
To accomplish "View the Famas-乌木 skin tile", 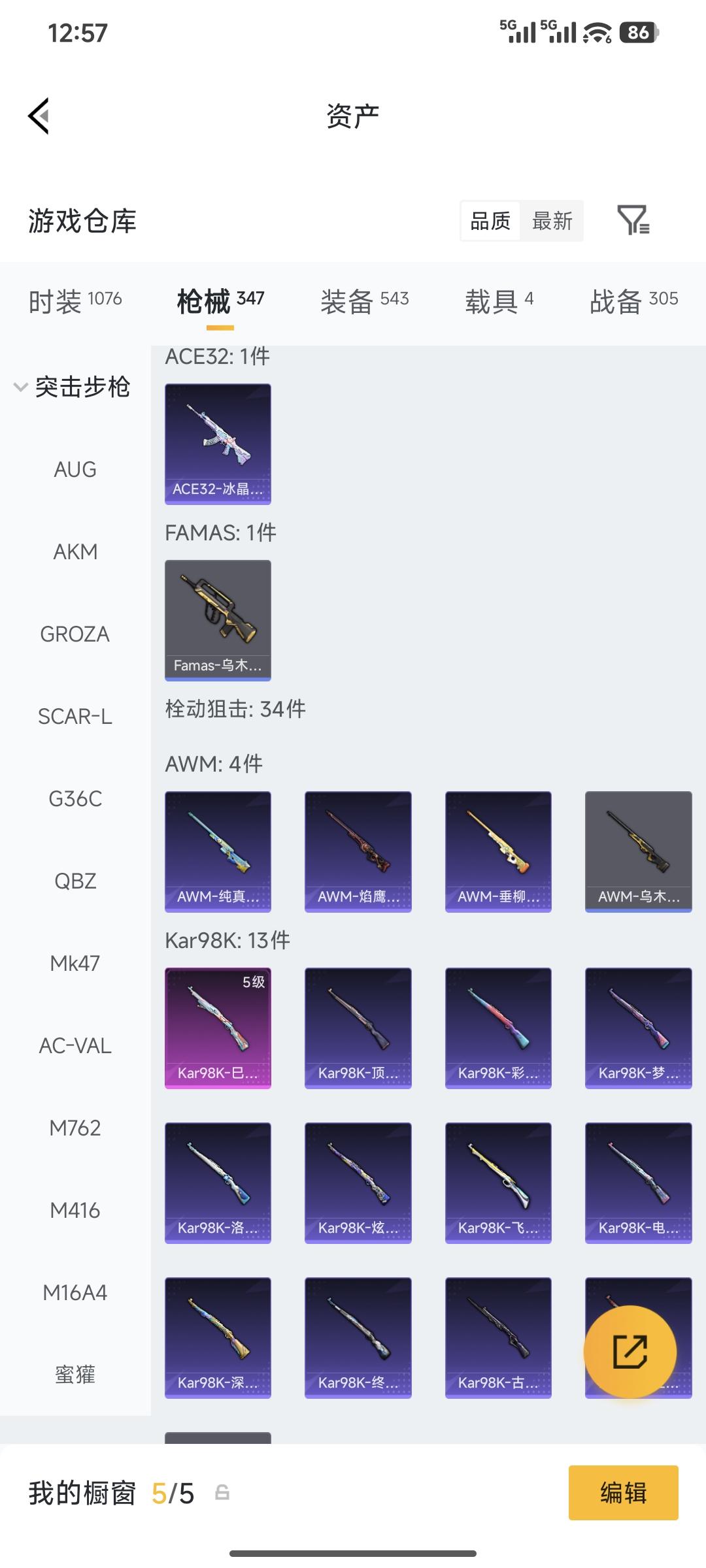I will pos(218,620).
